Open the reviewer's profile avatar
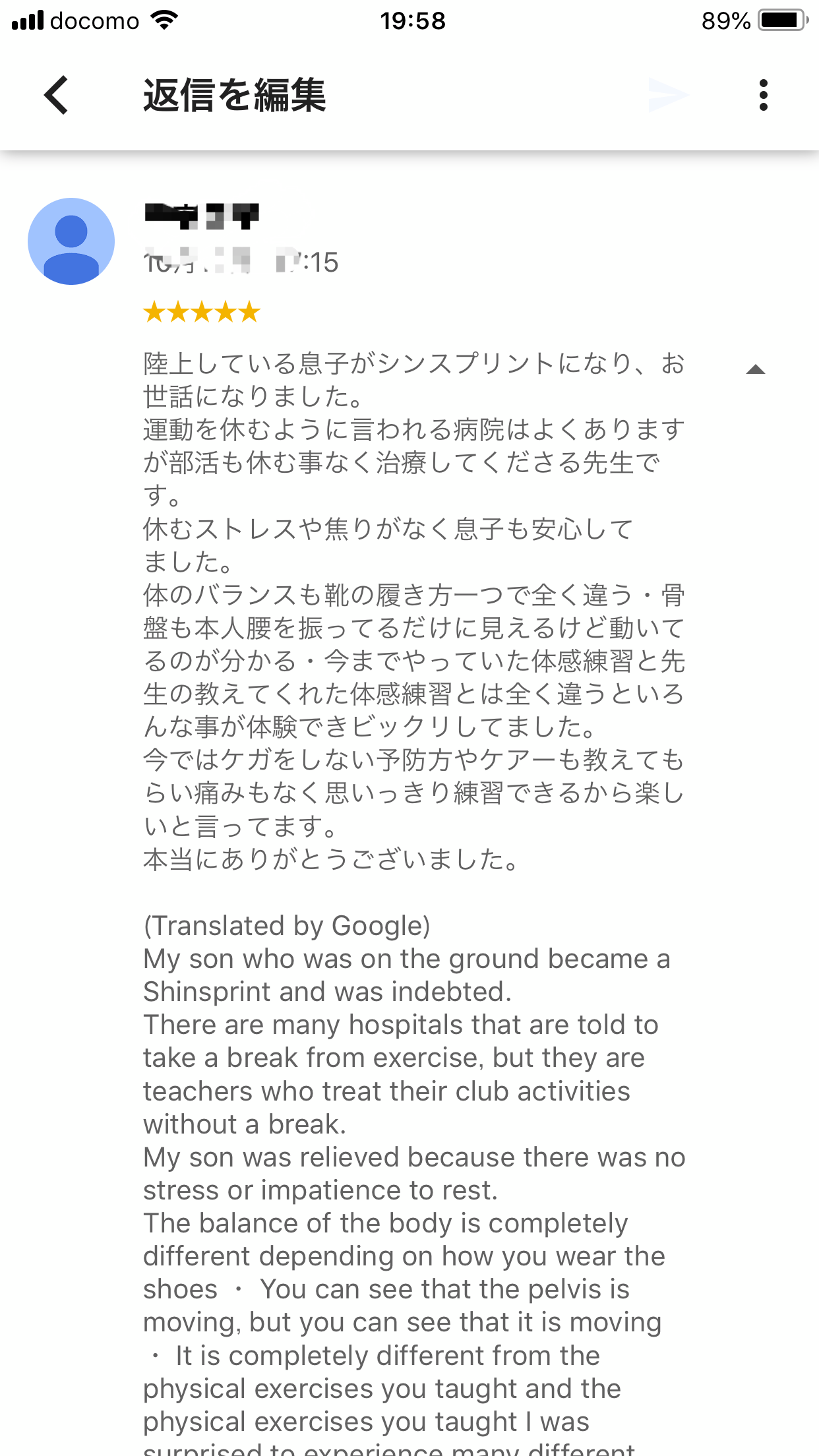 point(71,241)
